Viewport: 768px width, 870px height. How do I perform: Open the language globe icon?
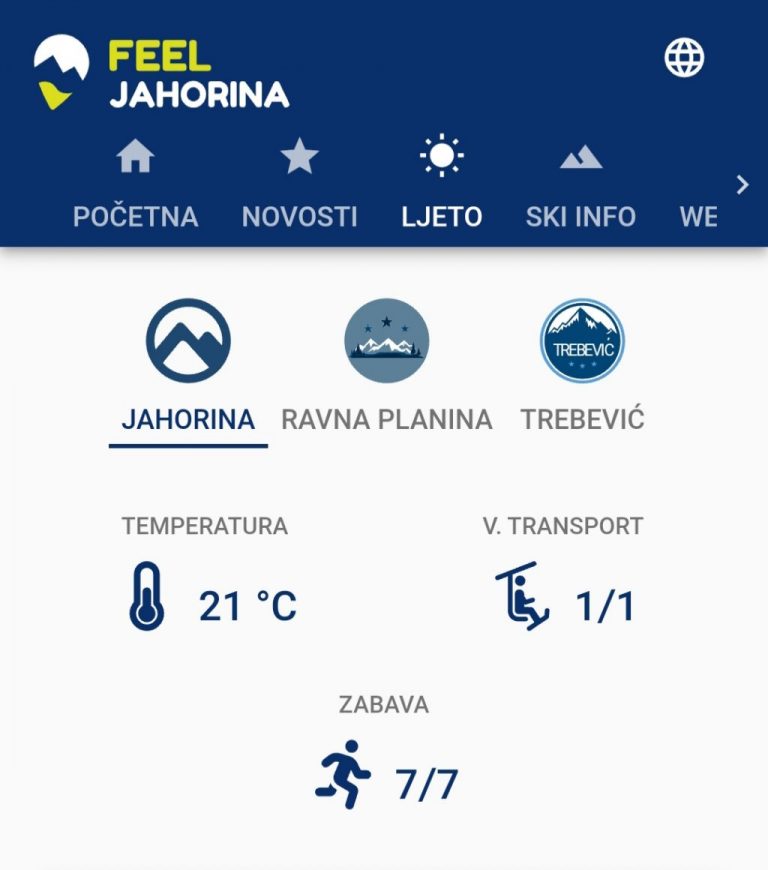click(x=684, y=58)
